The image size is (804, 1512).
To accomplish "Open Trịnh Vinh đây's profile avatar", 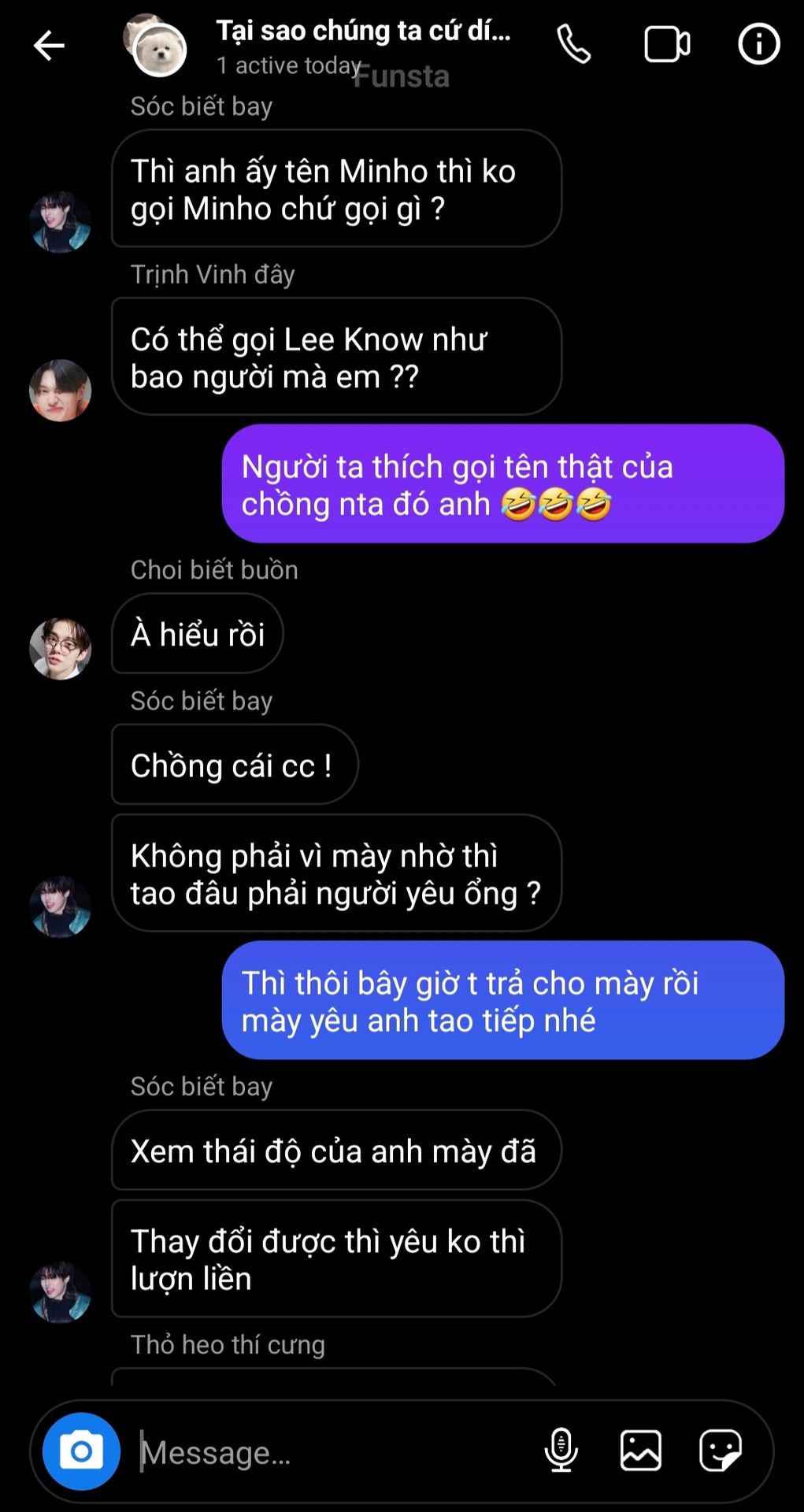I will coord(60,391).
